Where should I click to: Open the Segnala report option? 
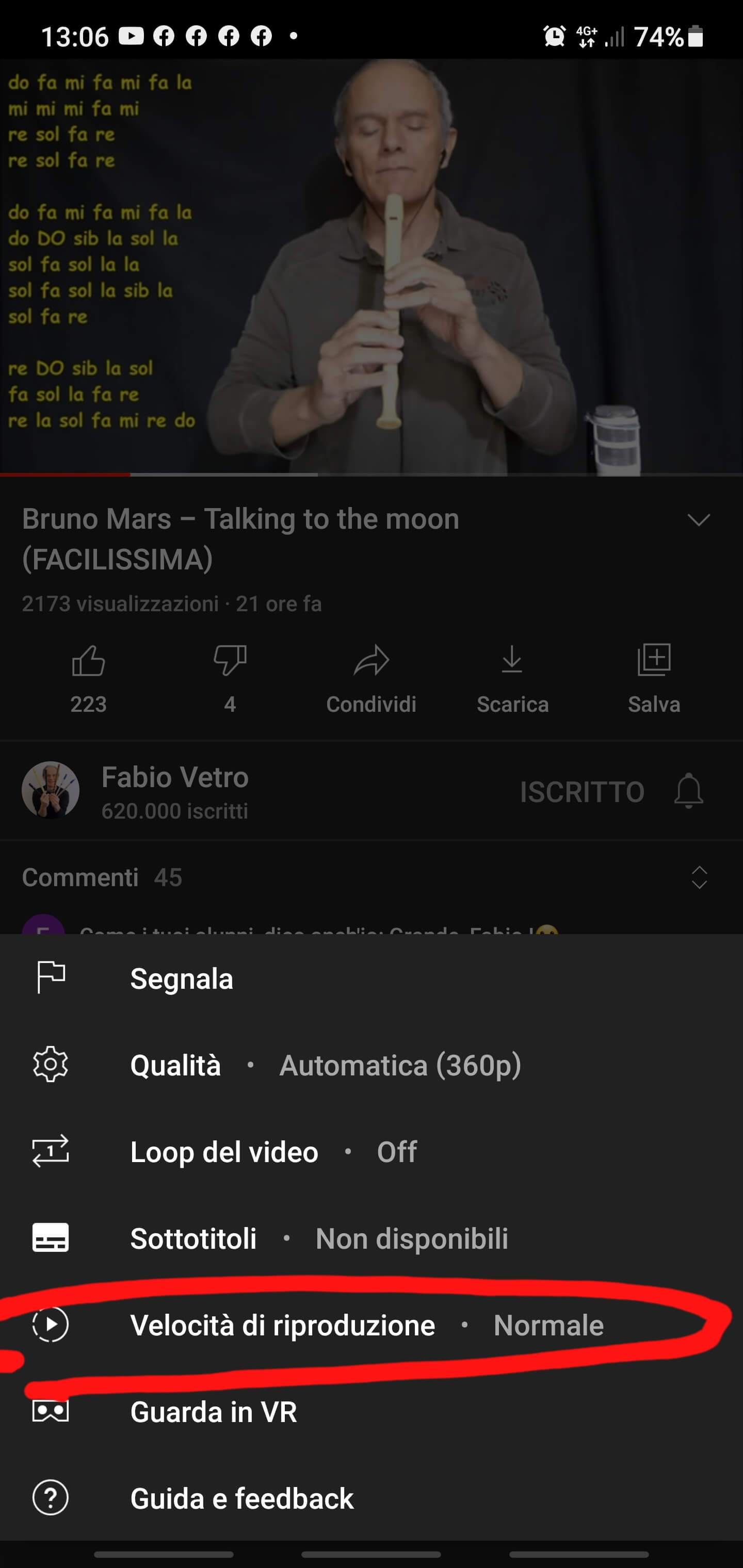pyautogui.click(x=182, y=979)
